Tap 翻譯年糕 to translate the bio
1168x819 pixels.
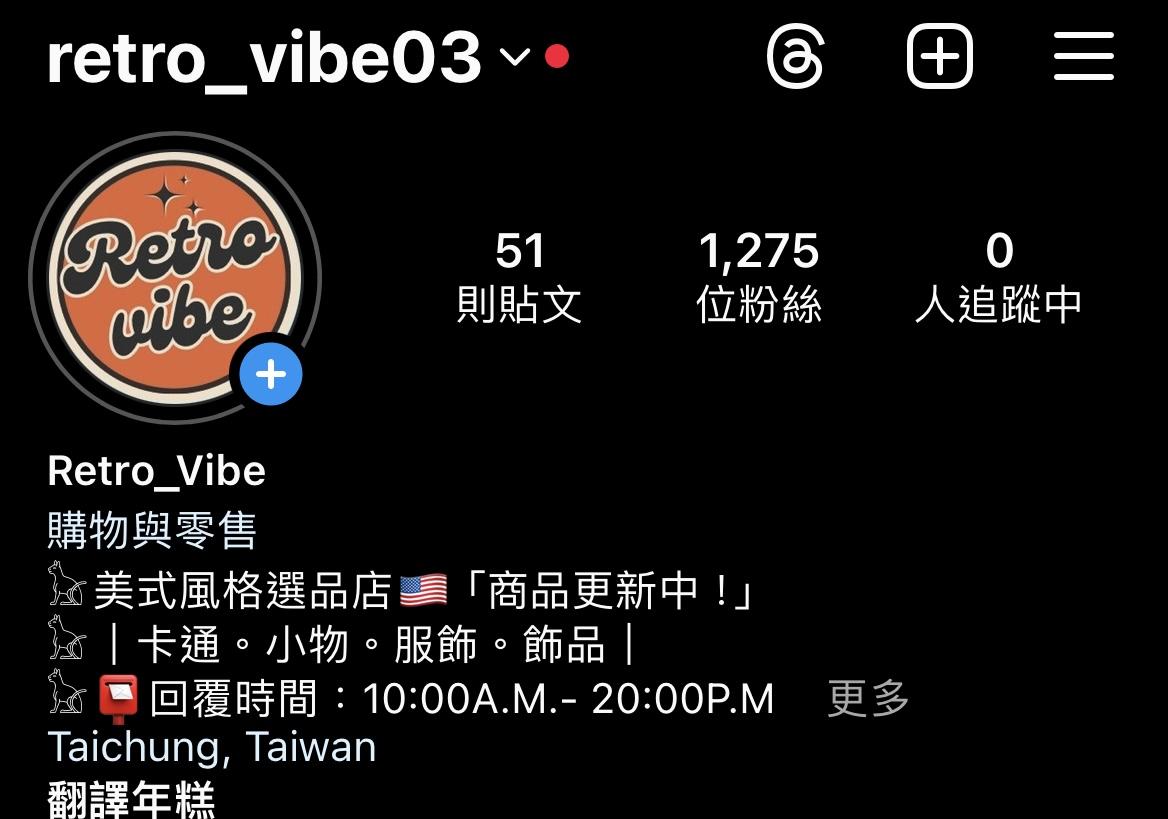pyautogui.click(x=131, y=799)
